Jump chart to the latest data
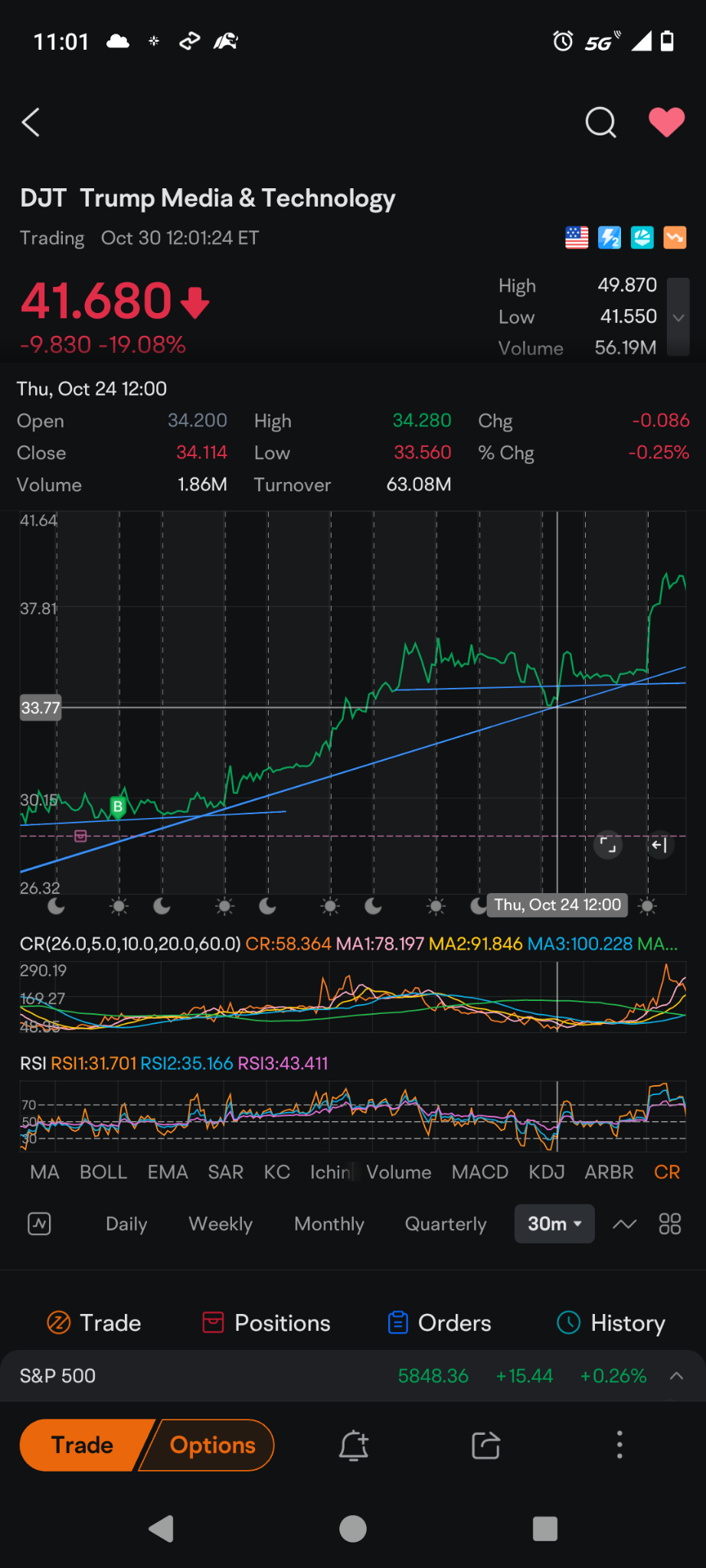Viewport: 706px width, 1568px height. pyautogui.click(x=659, y=845)
